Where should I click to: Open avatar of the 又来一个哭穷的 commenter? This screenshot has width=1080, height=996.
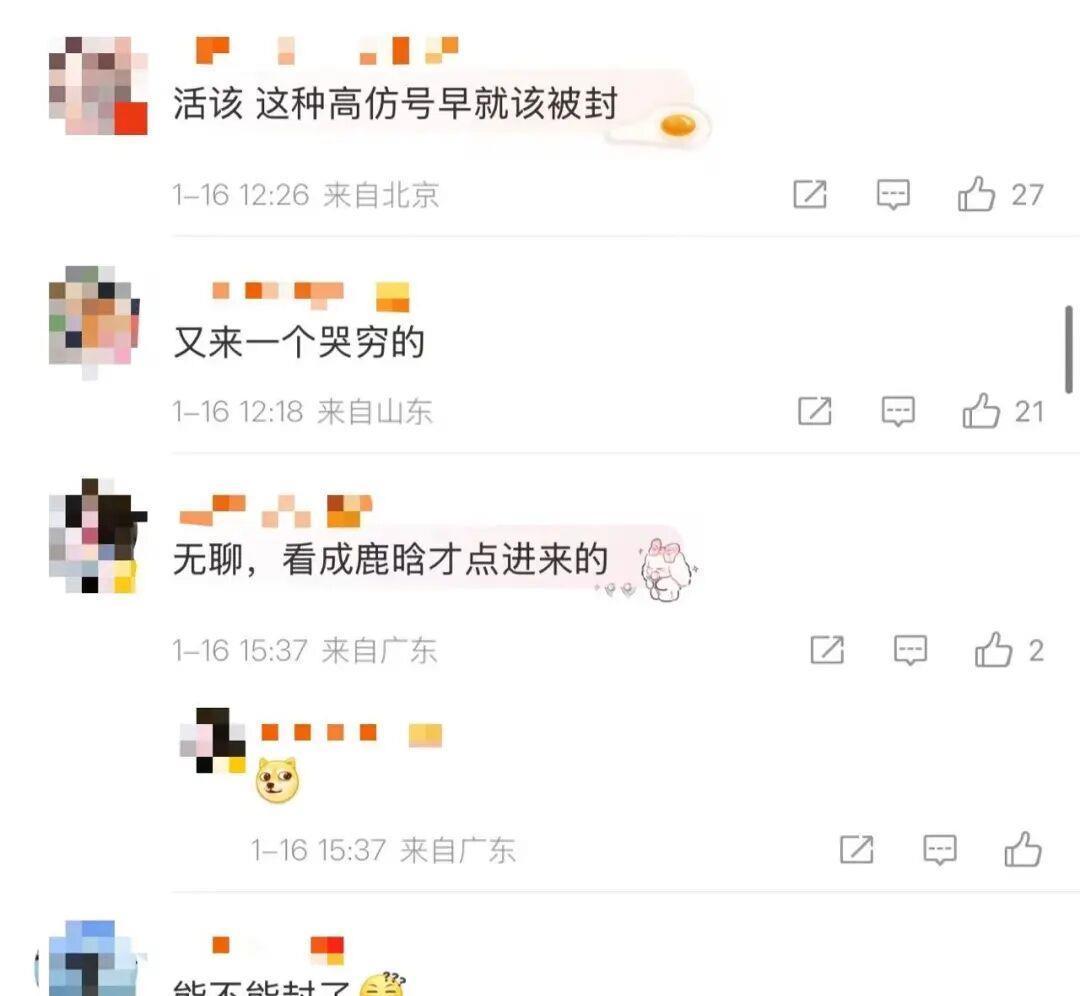click(94, 319)
